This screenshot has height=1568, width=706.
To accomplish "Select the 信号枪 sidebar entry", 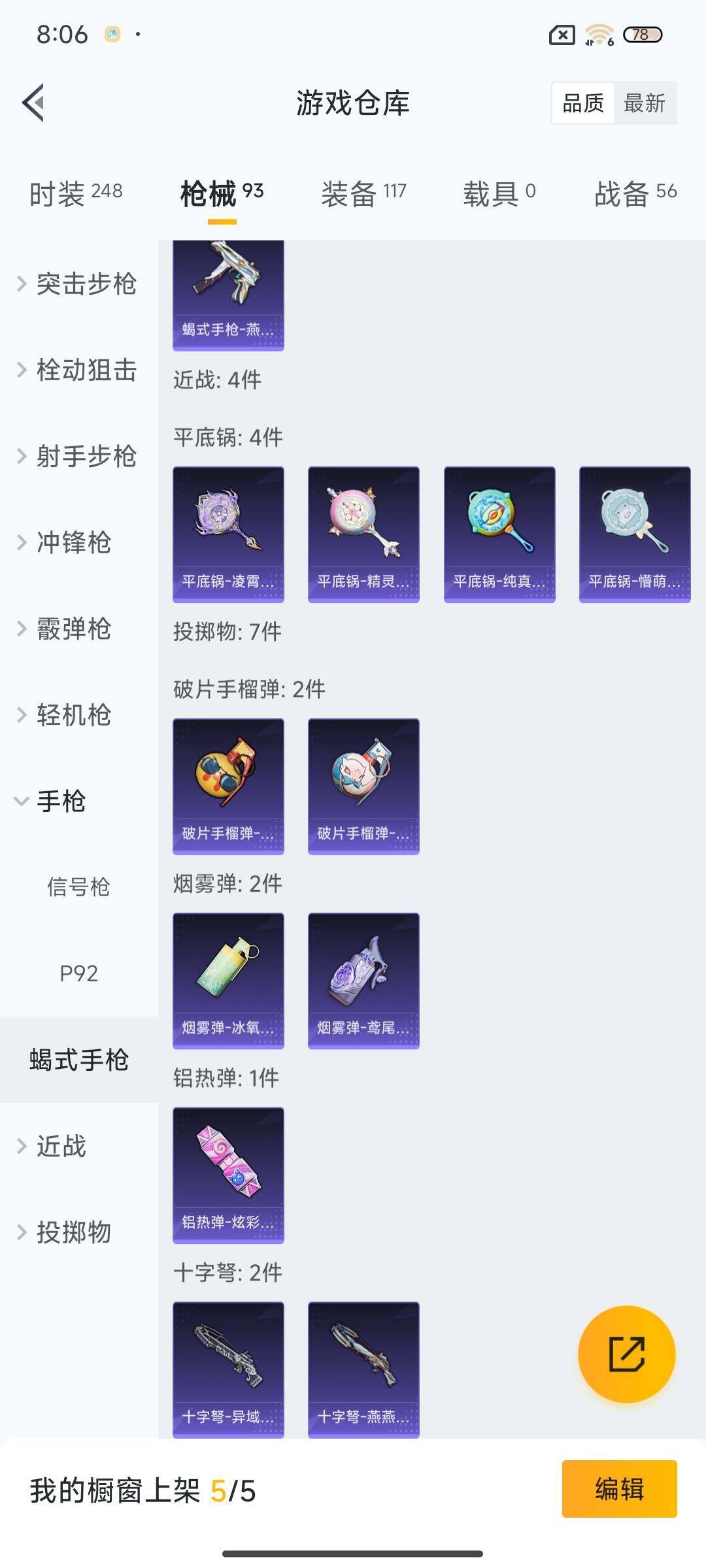I will tap(78, 887).
